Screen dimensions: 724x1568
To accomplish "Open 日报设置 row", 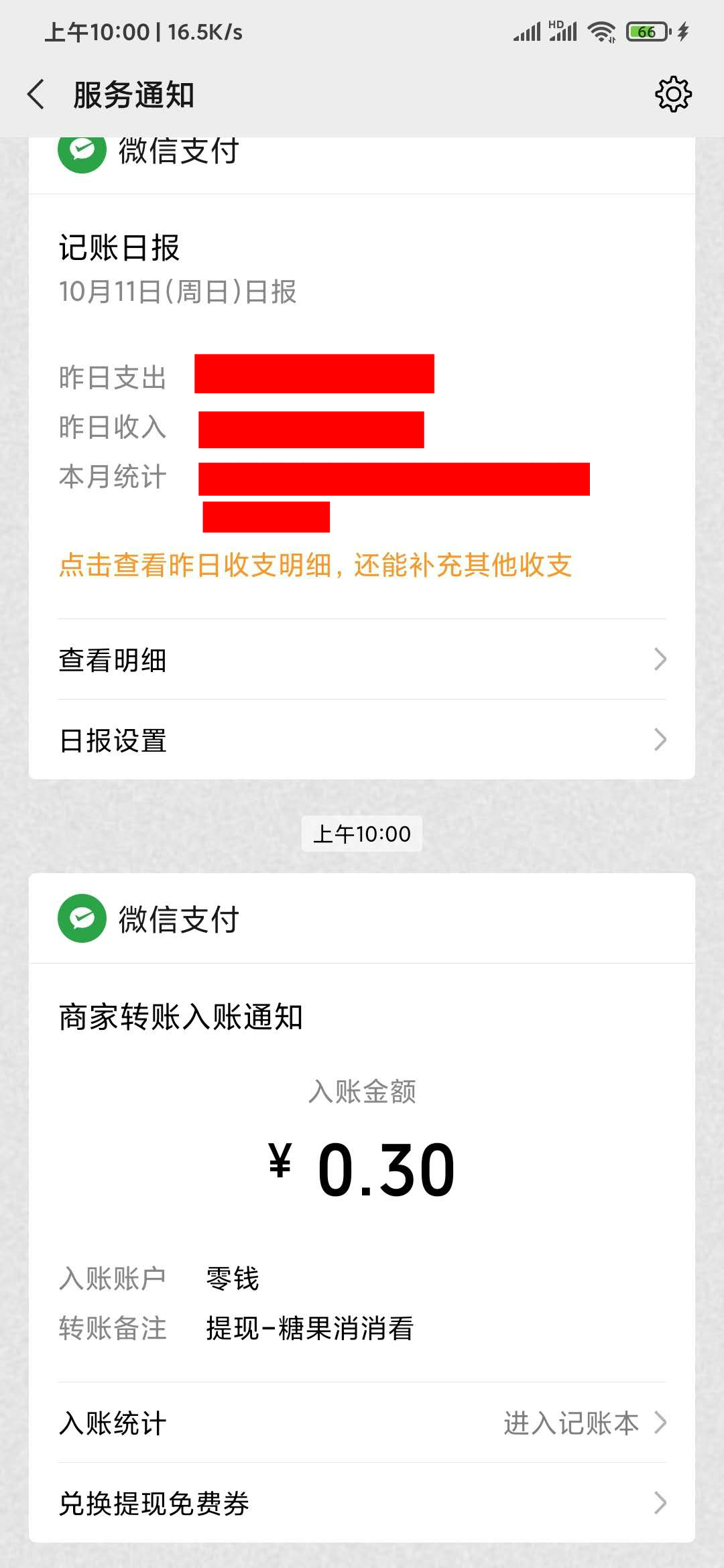I will click(x=362, y=740).
